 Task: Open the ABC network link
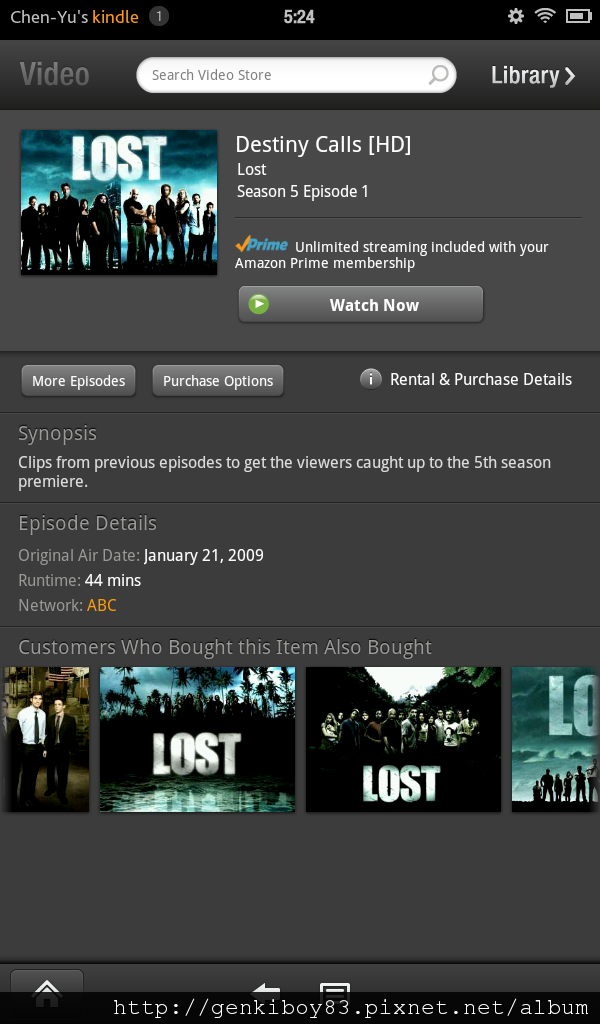click(102, 605)
